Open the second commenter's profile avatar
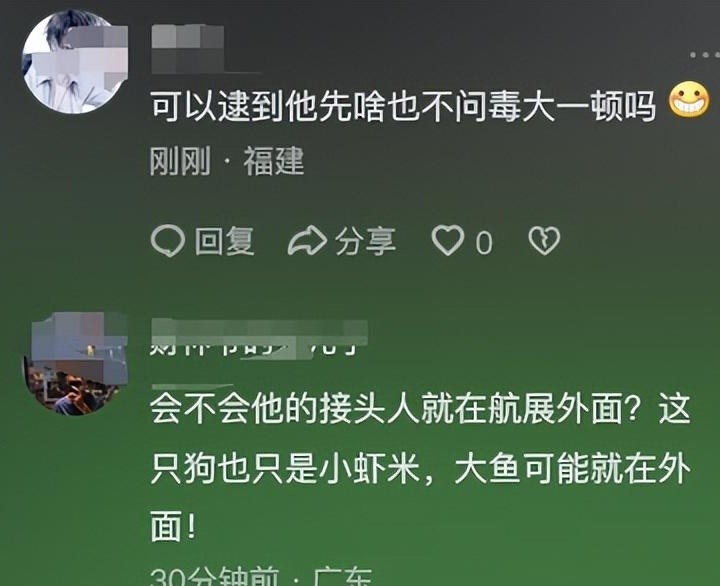This screenshot has width=720, height=586. (x=74, y=362)
